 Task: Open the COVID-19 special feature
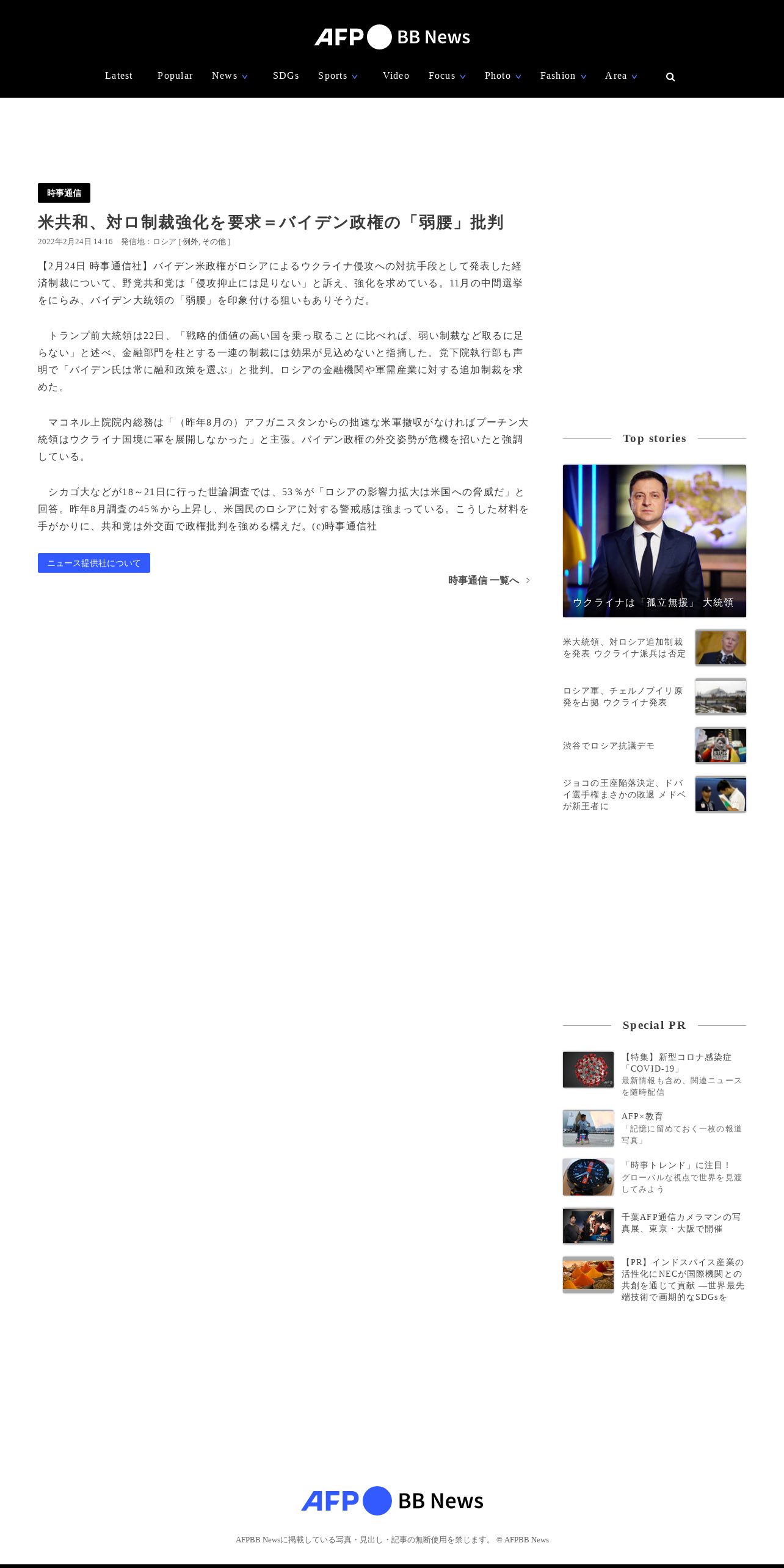point(655,1074)
